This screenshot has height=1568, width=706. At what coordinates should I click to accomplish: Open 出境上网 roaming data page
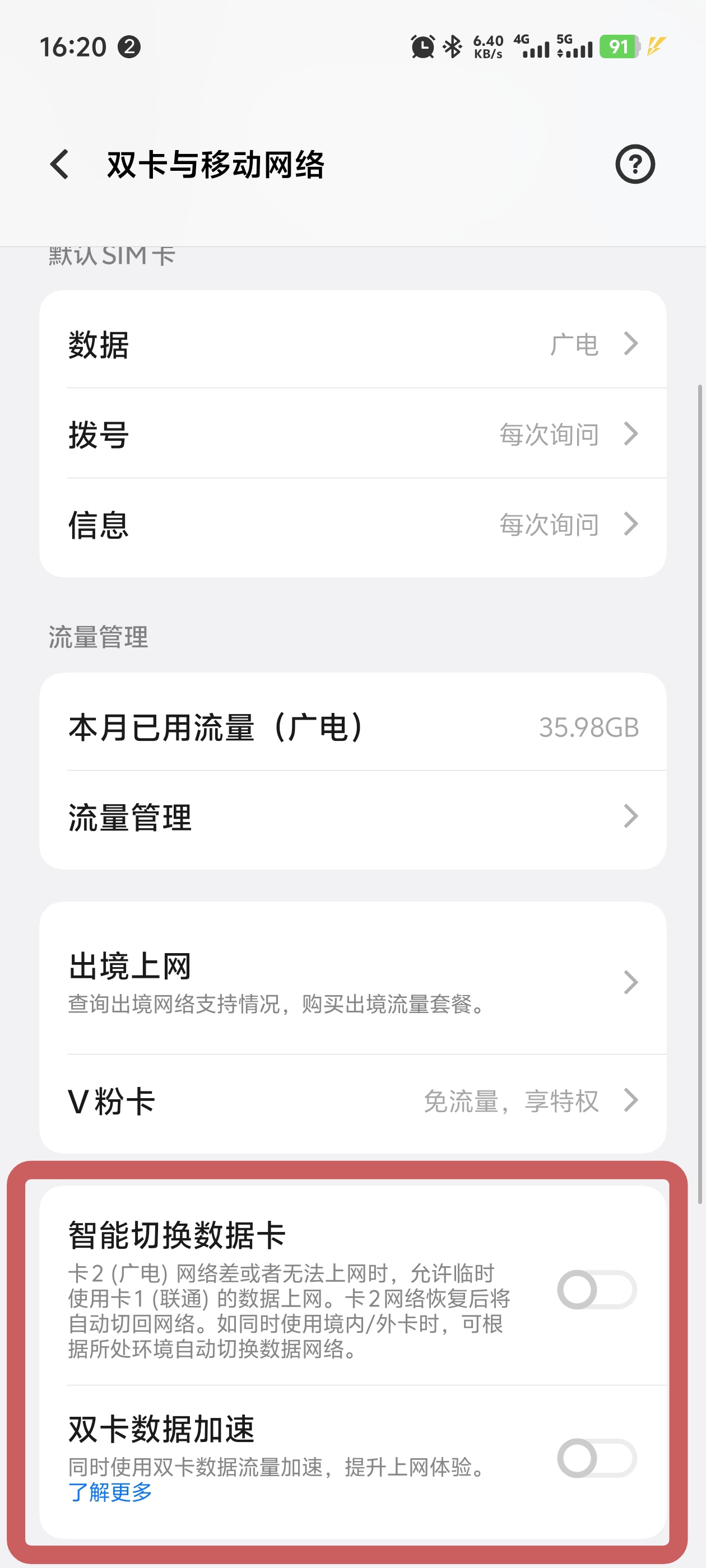[352, 981]
